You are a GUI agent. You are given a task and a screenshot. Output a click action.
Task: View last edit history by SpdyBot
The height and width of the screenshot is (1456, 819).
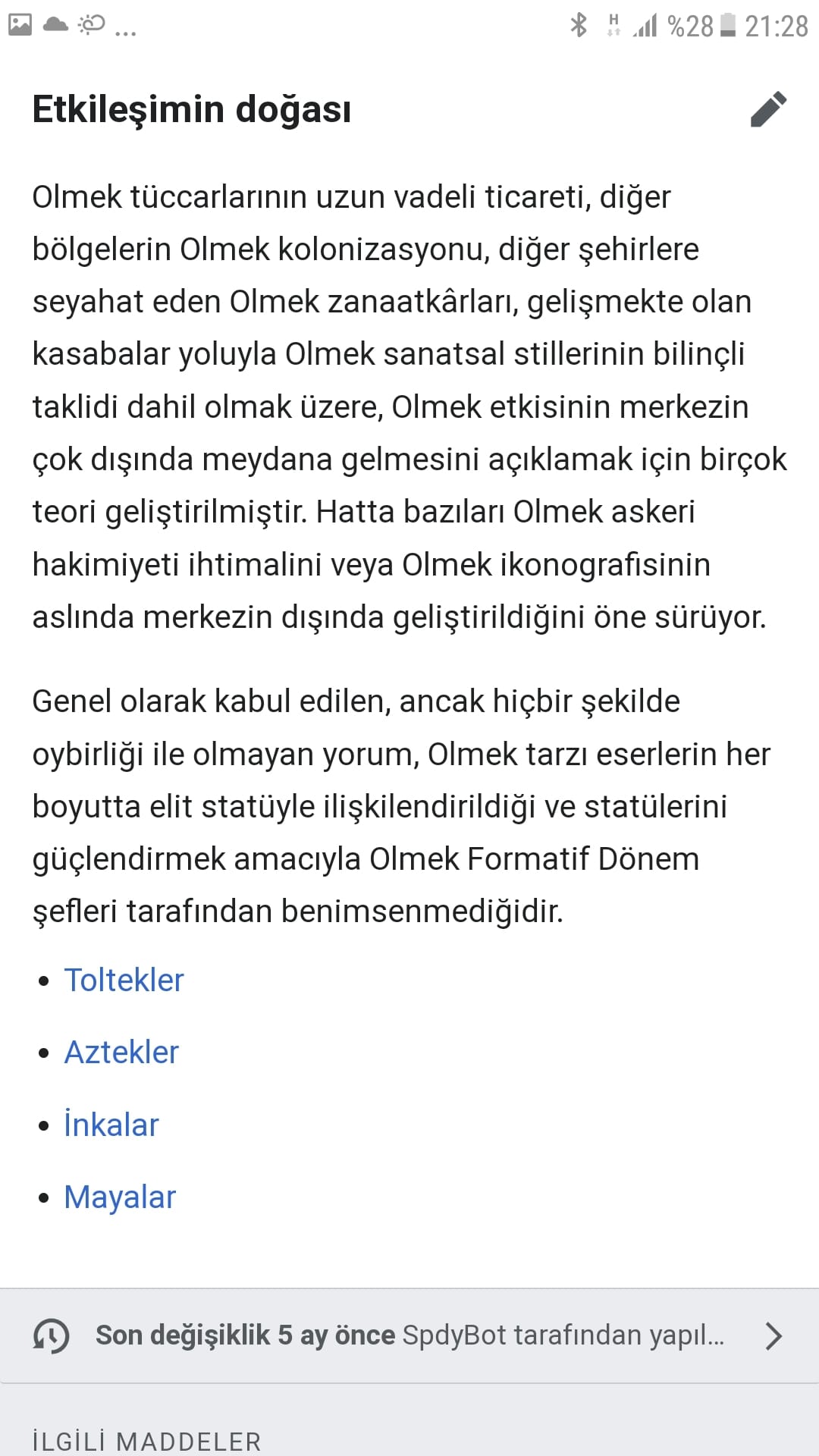click(409, 1335)
